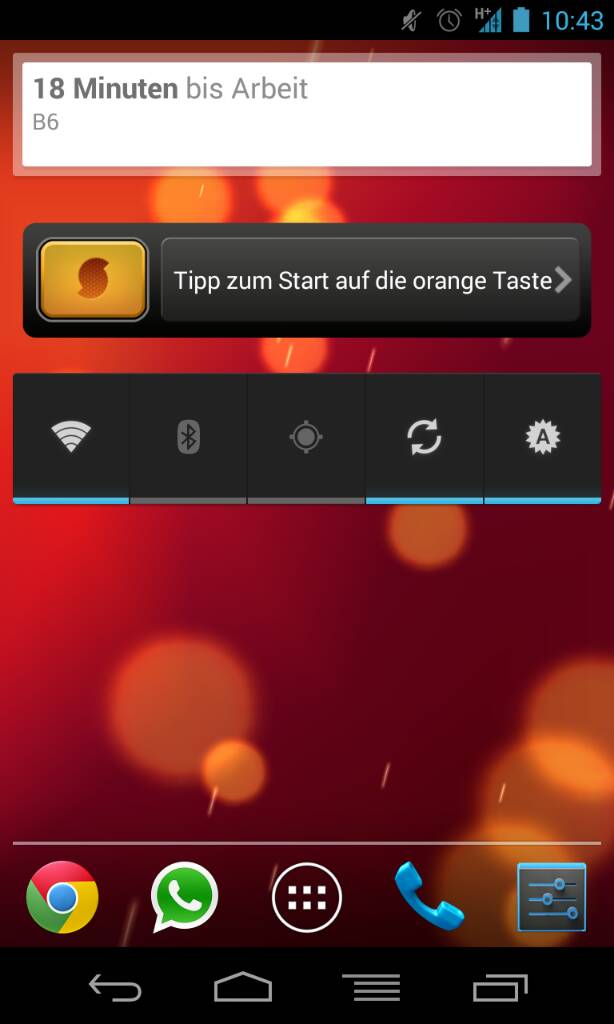Open the Settings app
This screenshot has height=1024, width=614.
(x=551, y=897)
